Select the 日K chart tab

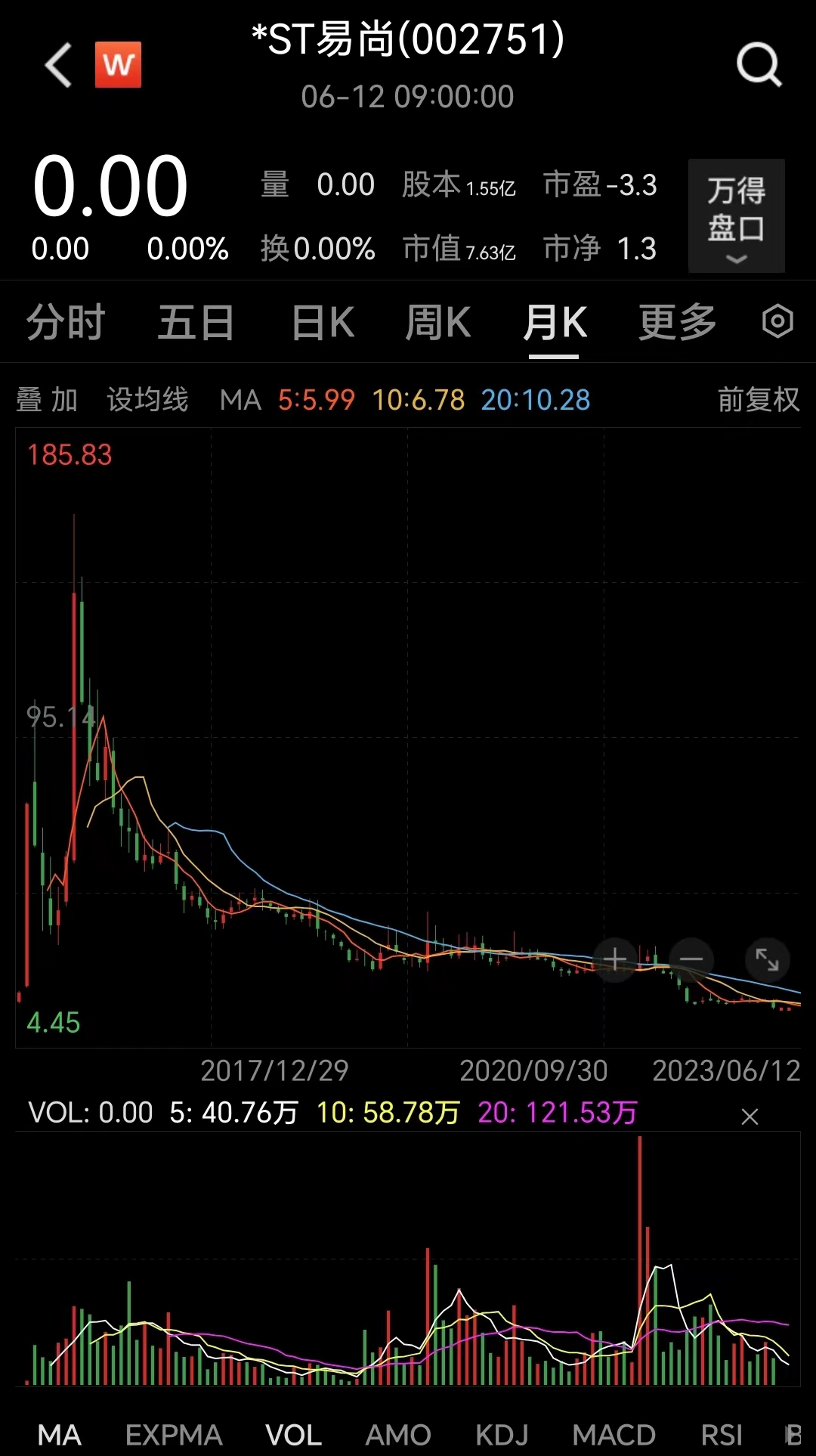(x=323, y=323)
